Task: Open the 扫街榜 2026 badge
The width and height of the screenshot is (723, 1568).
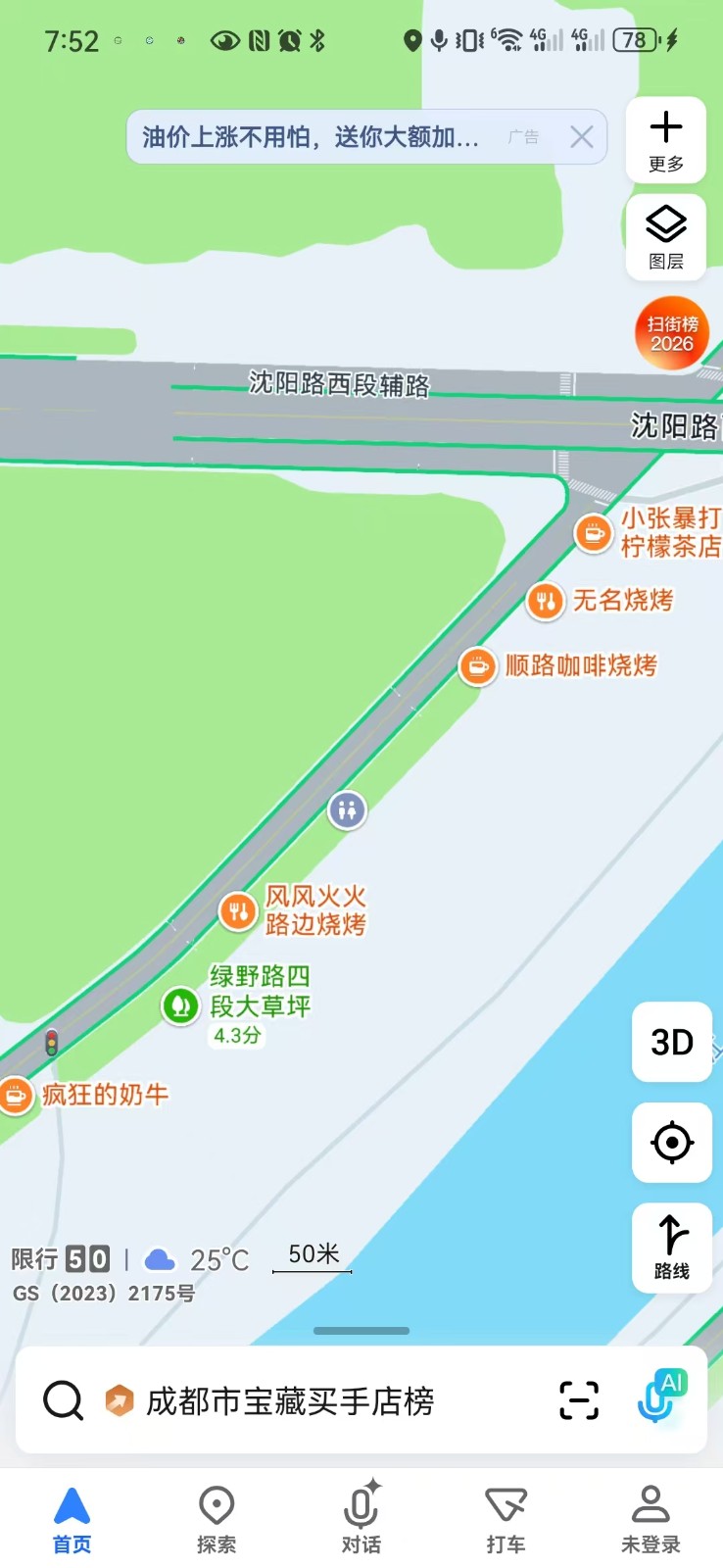Action: [x=672, y=333]
